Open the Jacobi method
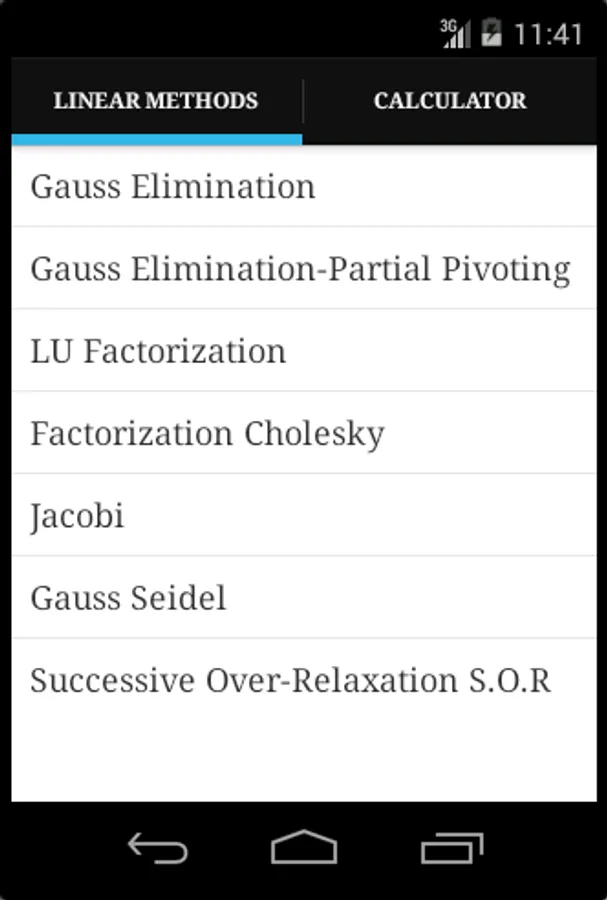This screenshot has width=607, height=900. (303, 516)
